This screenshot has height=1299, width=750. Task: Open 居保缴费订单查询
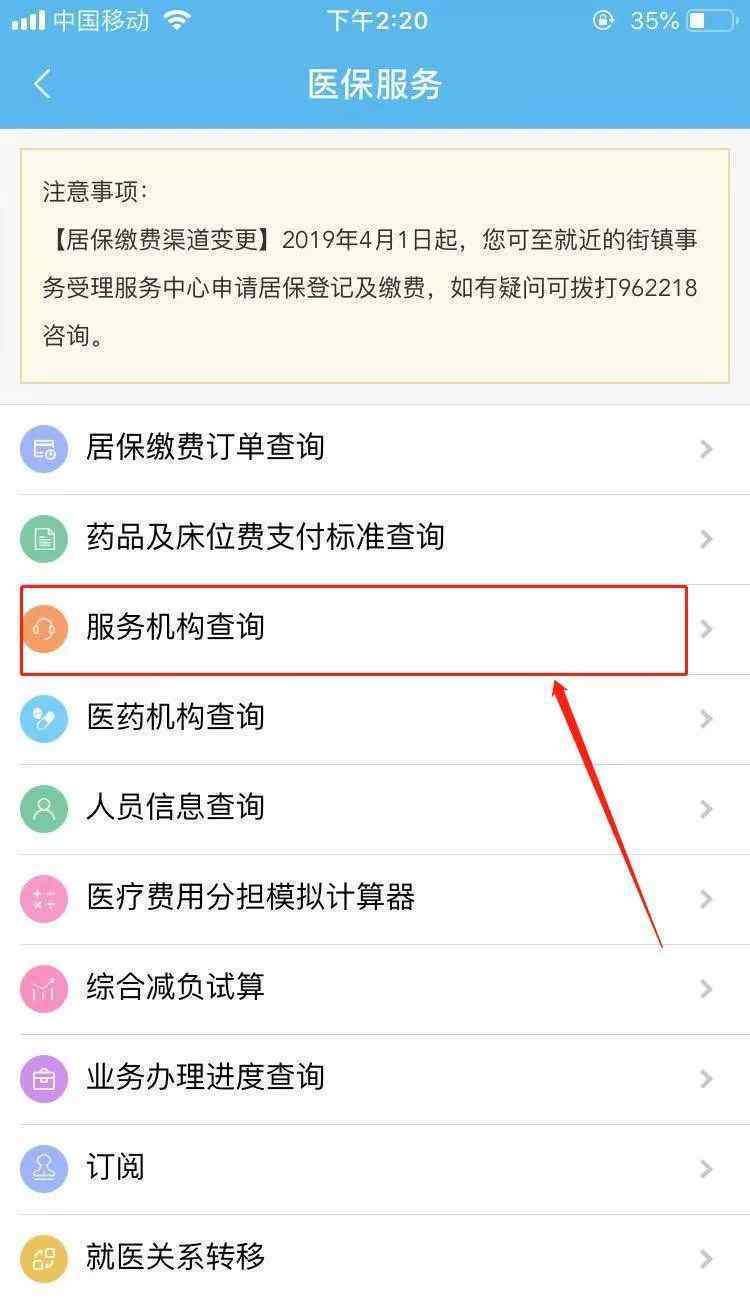(375, 449)
